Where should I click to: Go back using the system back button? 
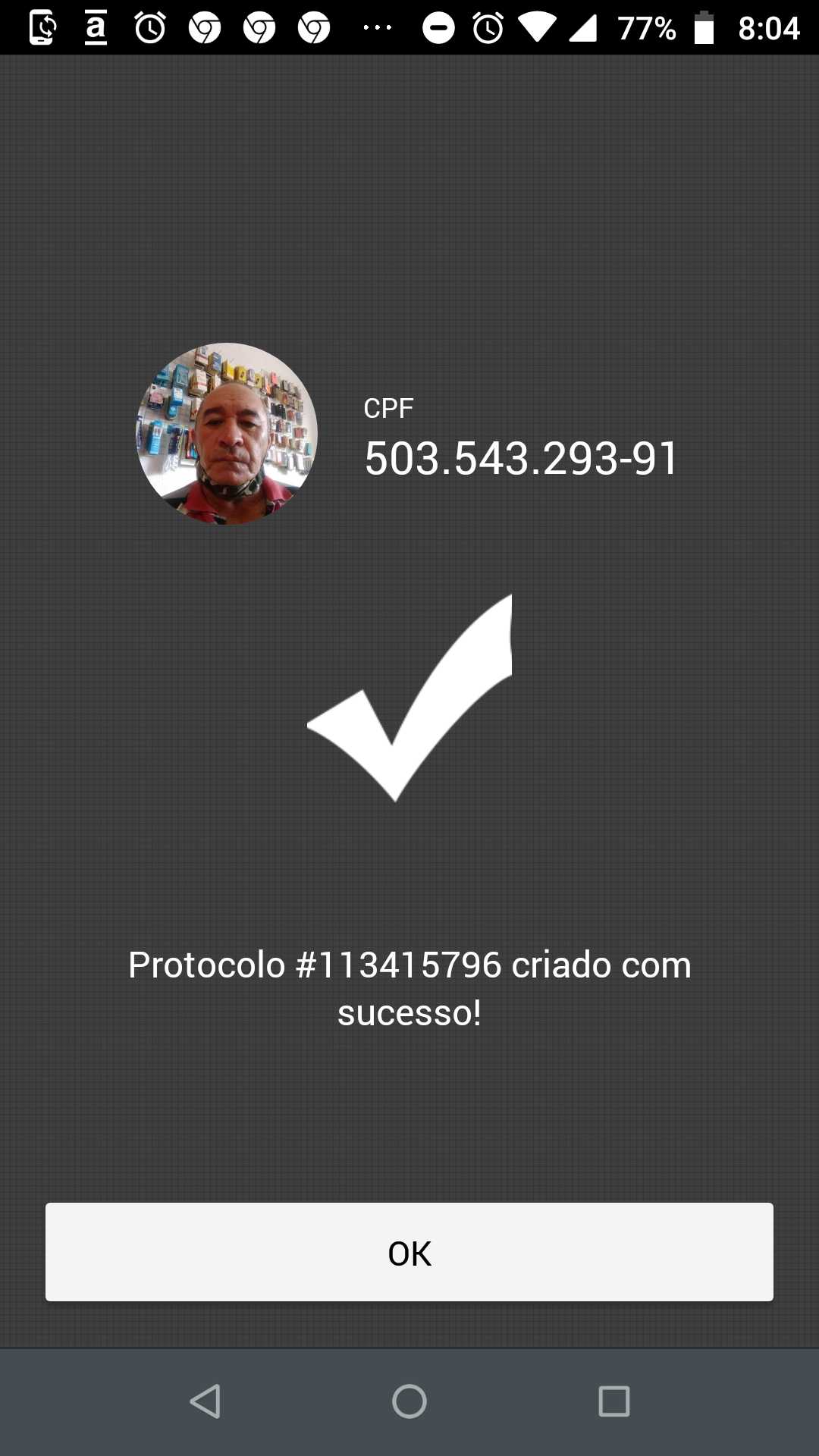coord(205,1401)
